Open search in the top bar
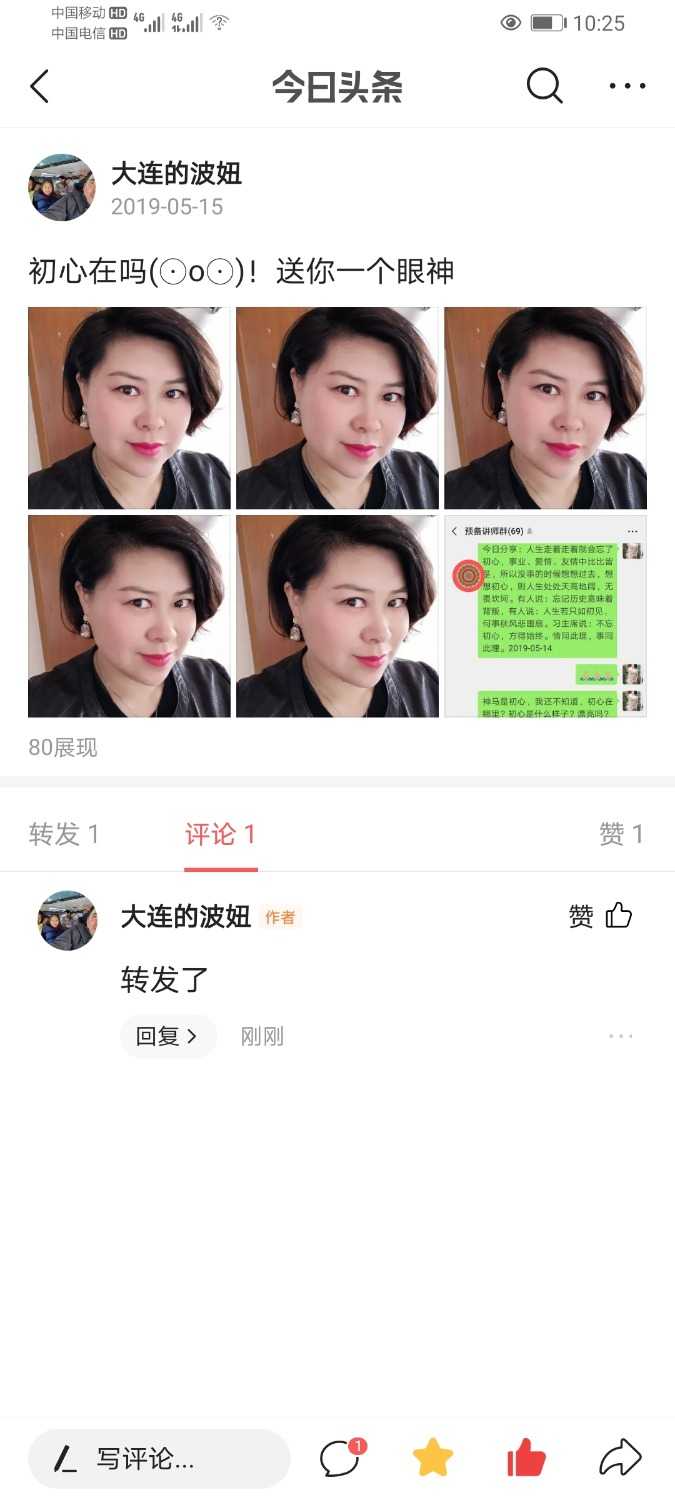The width and height of the screenshot is (675, 1500). 544,87
